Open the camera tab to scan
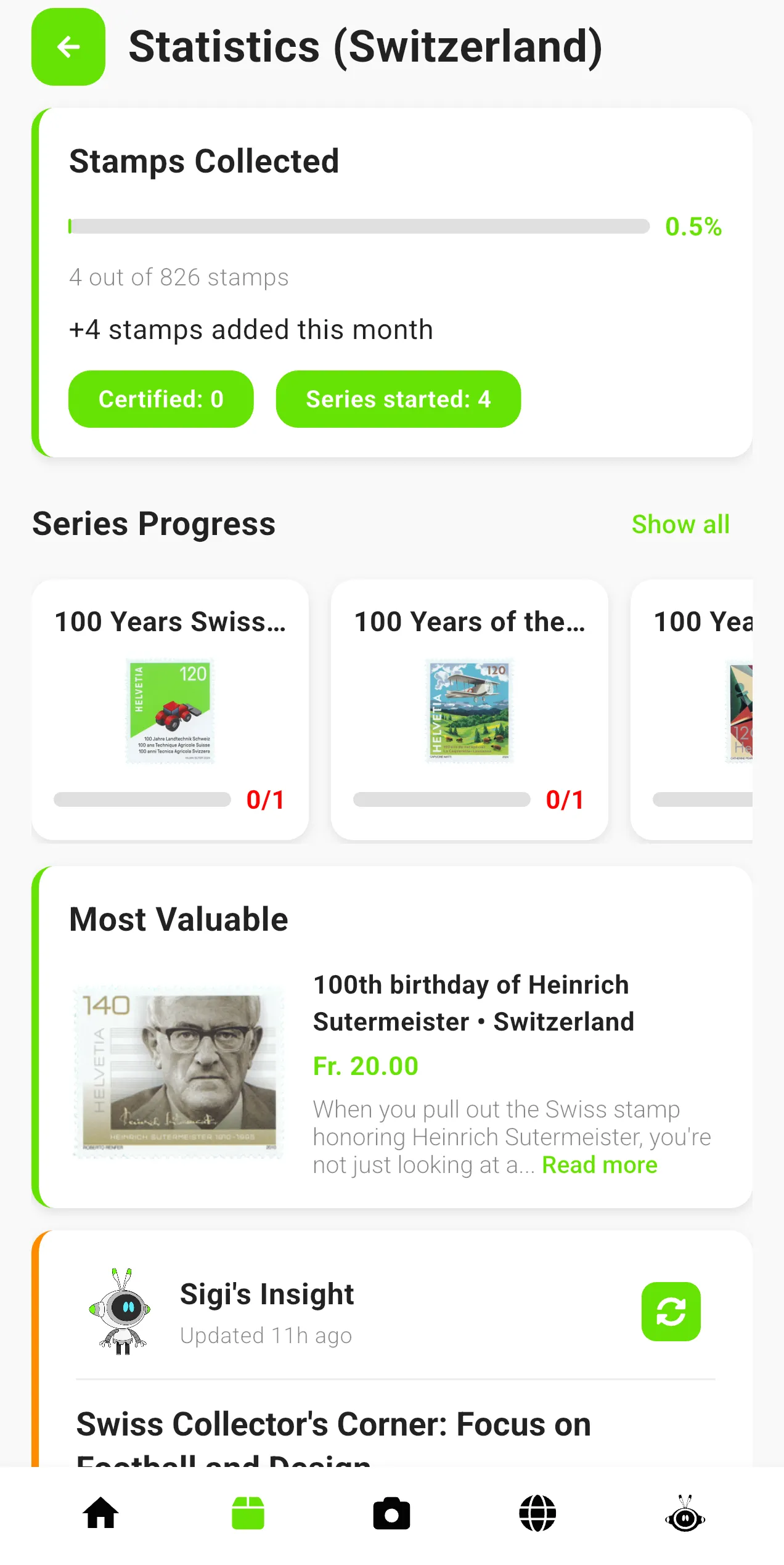Viewport: 784px width, 1565px height. coord(392,1513)
